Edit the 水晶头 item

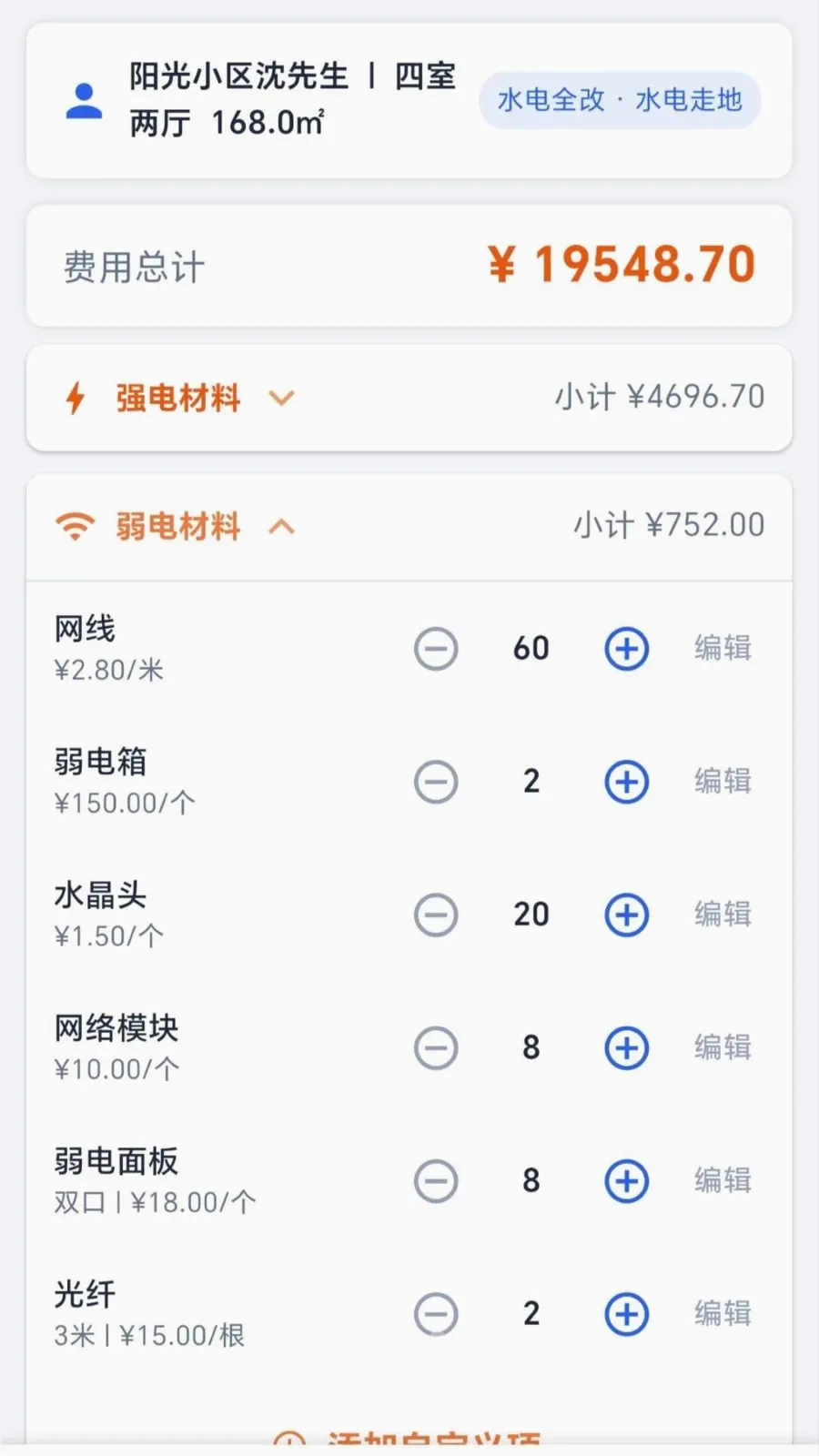[723, 914]
